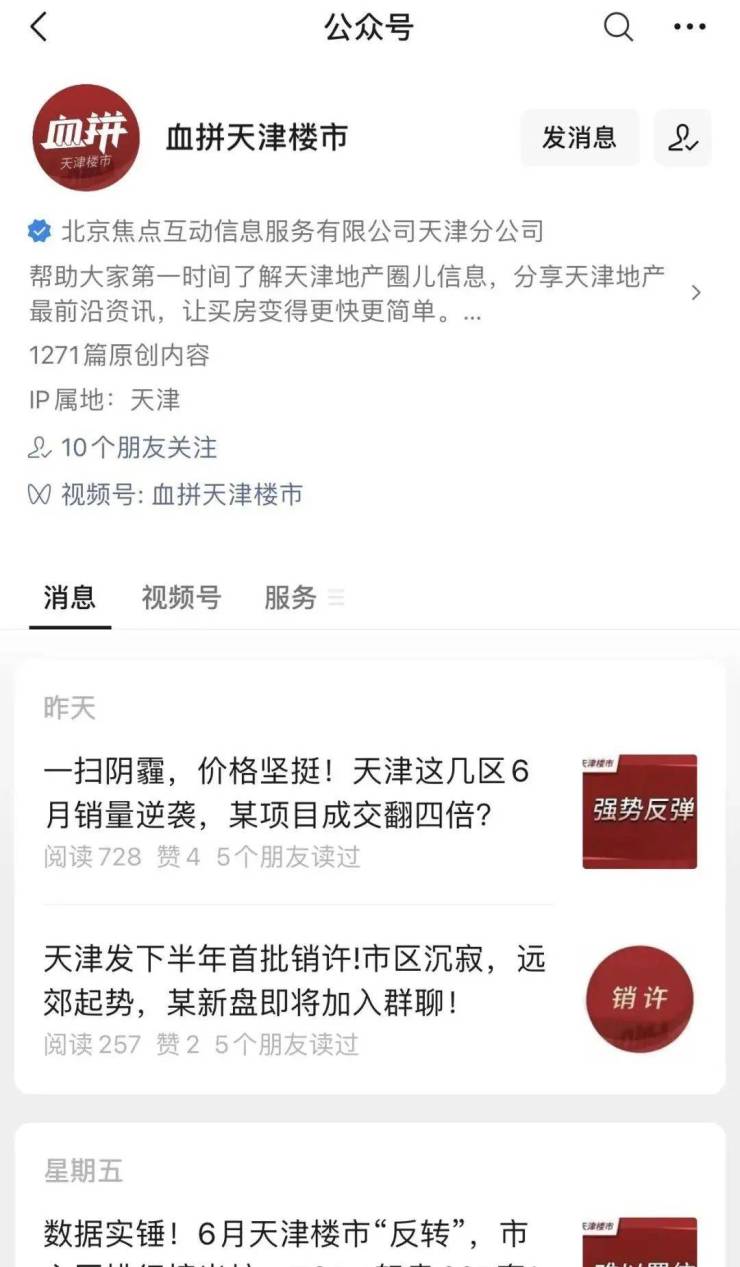View the 血拼天津楼市 profile avatar
The image size is (740, 1267).
[85, 138]
